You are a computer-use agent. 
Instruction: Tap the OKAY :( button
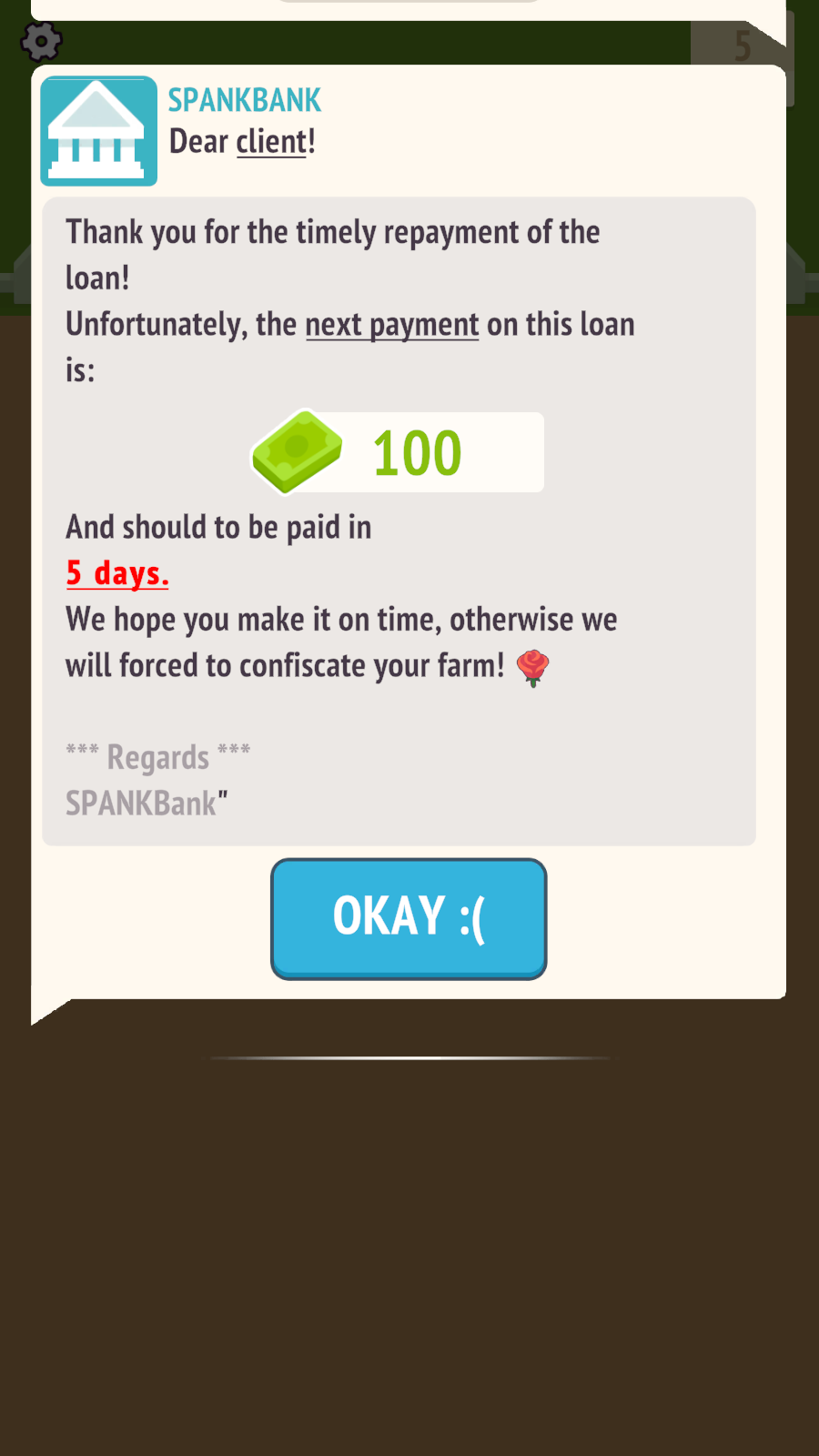(x=409, y=918)
